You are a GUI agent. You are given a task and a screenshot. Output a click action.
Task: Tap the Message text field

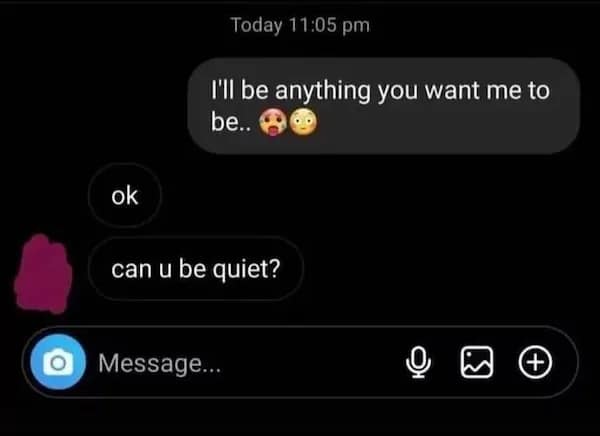230,363
